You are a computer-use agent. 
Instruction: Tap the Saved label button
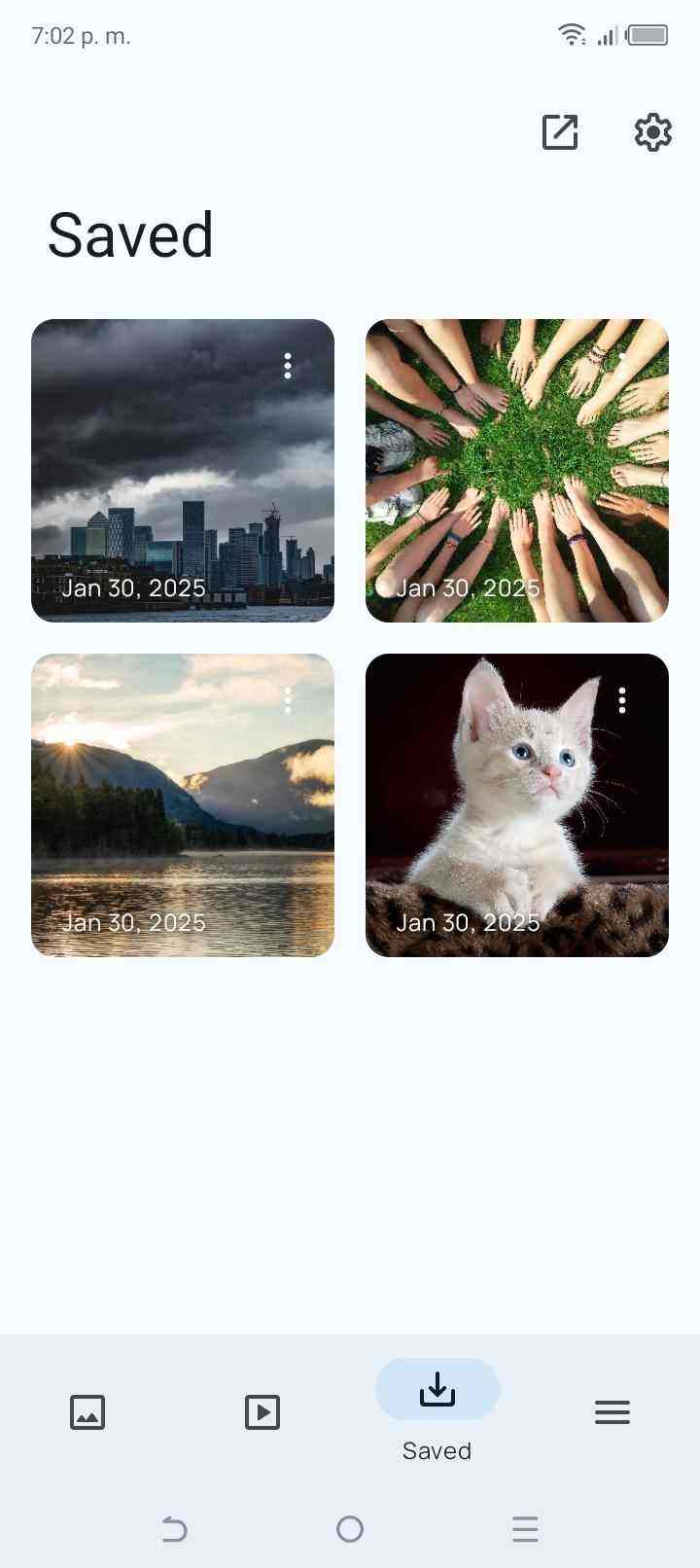pos(437,1449)
